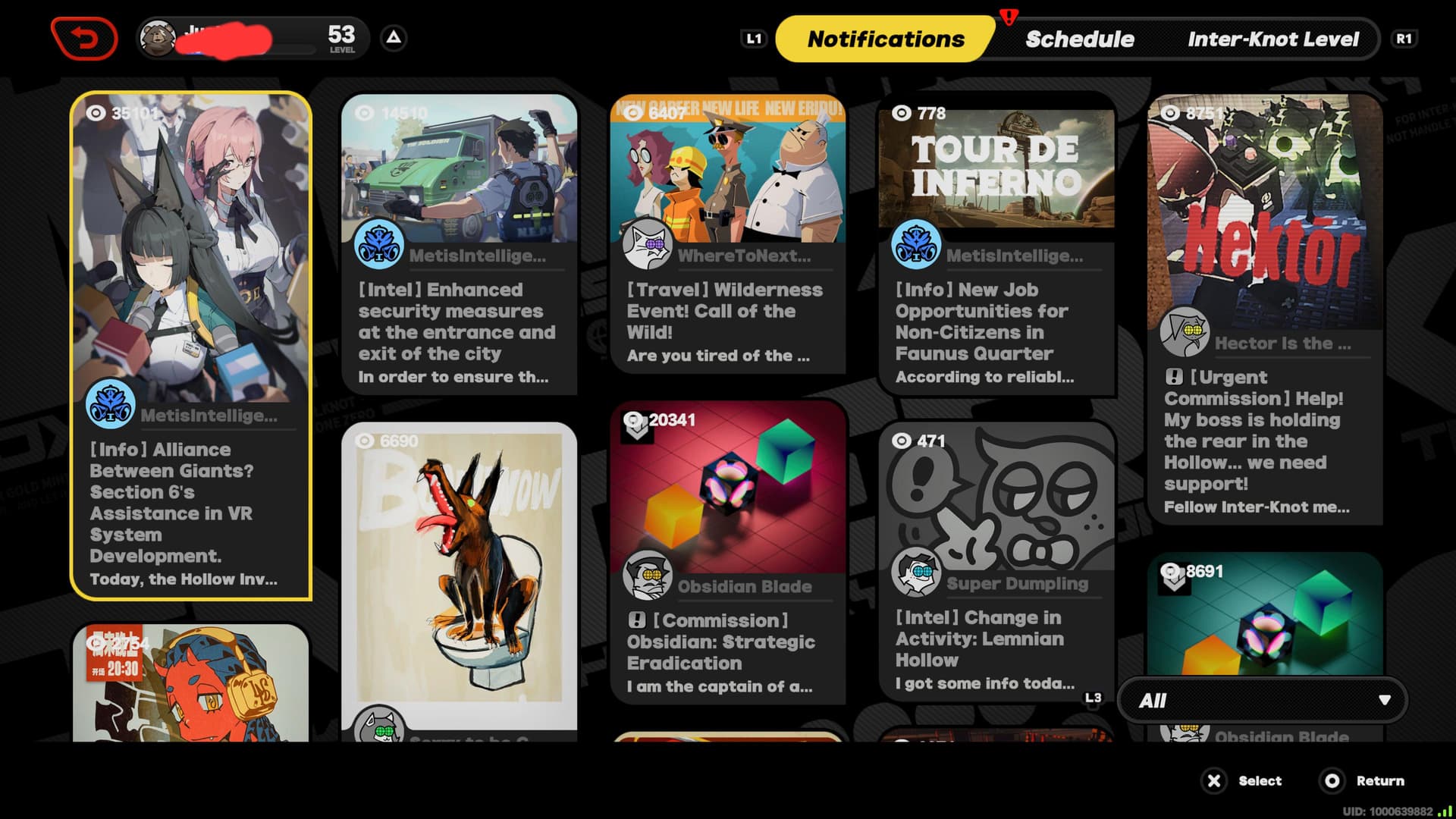Open New Job Opportunities Faunus Quarter post
Viewport: 1456px width, 819px height.
[996, 243]
